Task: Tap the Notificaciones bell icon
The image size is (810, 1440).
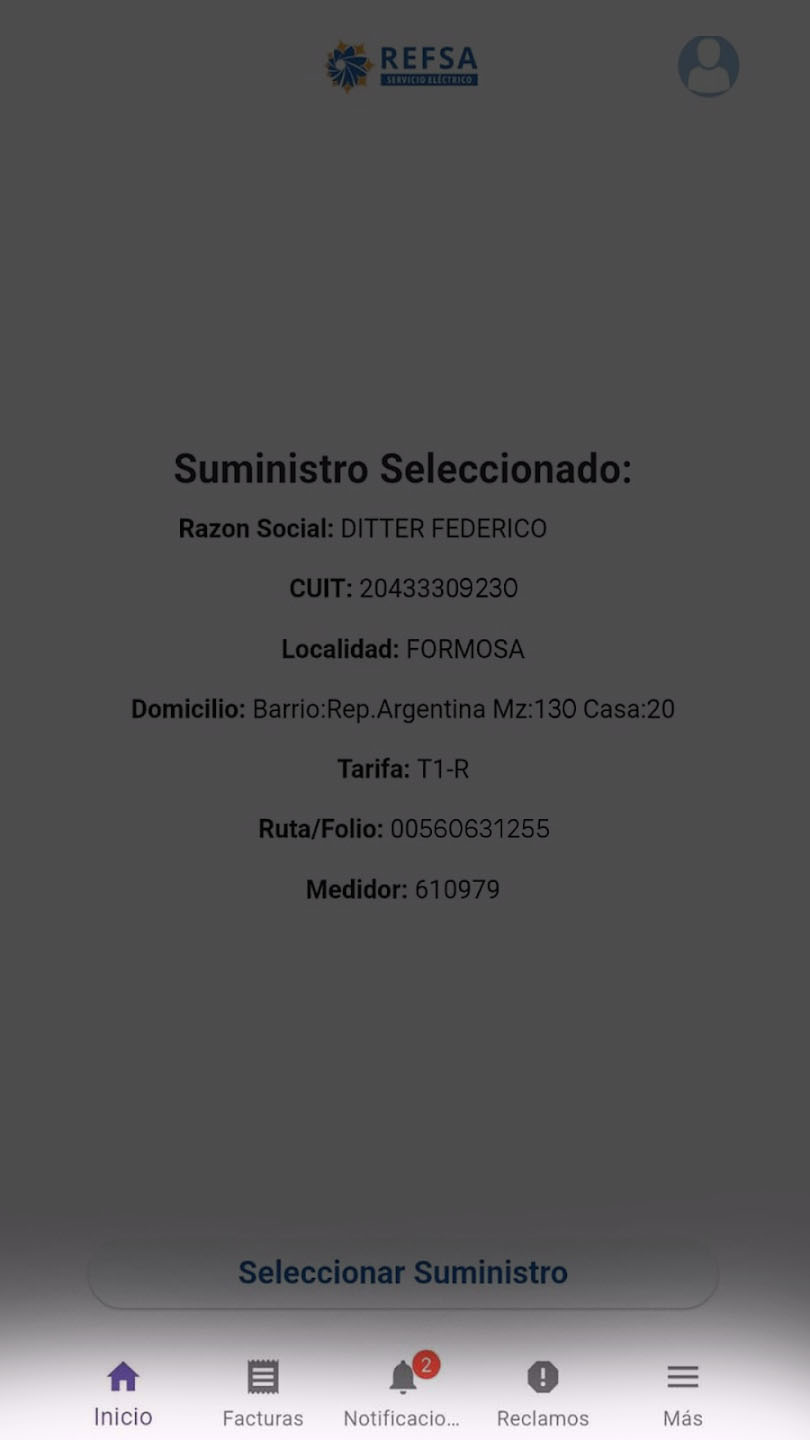Action: pos(402,1378)
